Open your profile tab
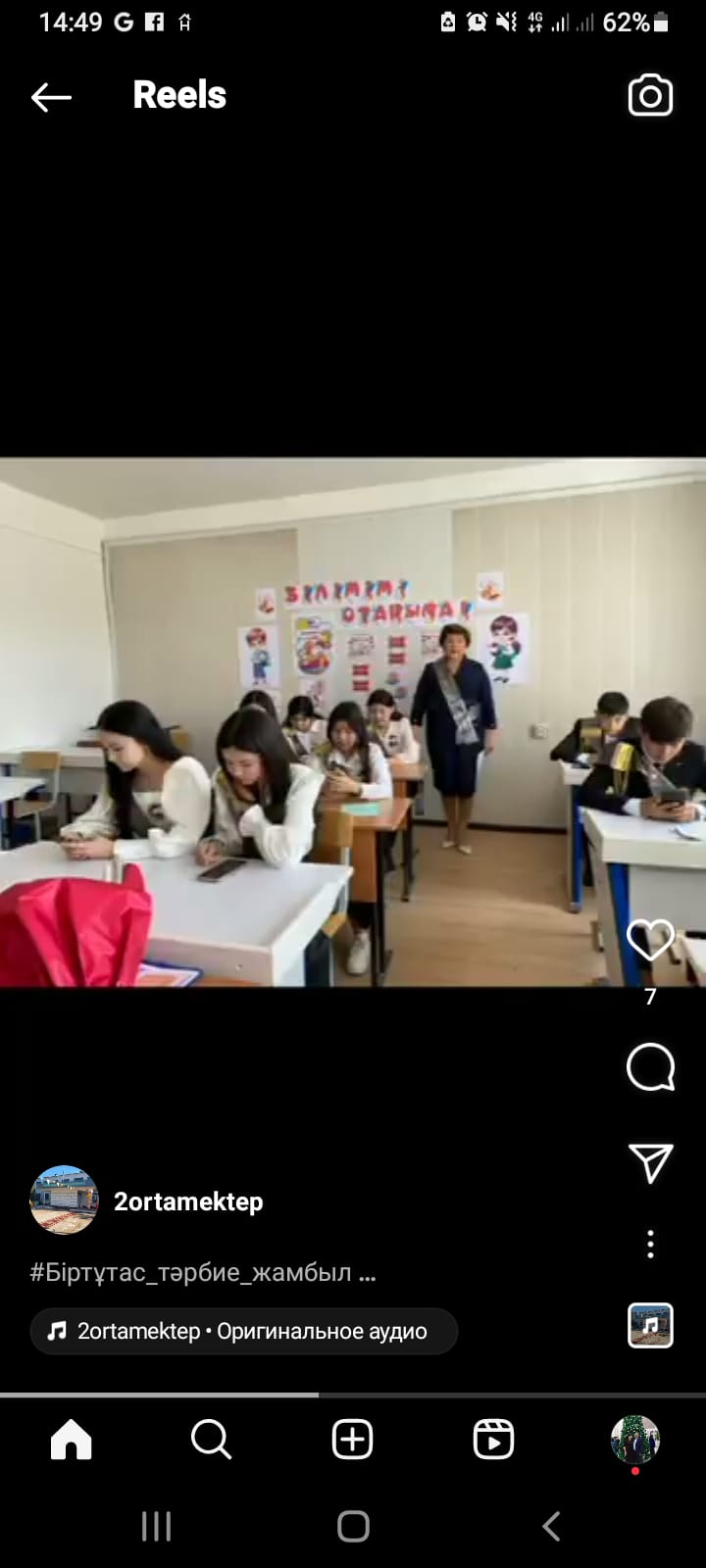Screen dimensions: 706x1568 pos(634,1440)
